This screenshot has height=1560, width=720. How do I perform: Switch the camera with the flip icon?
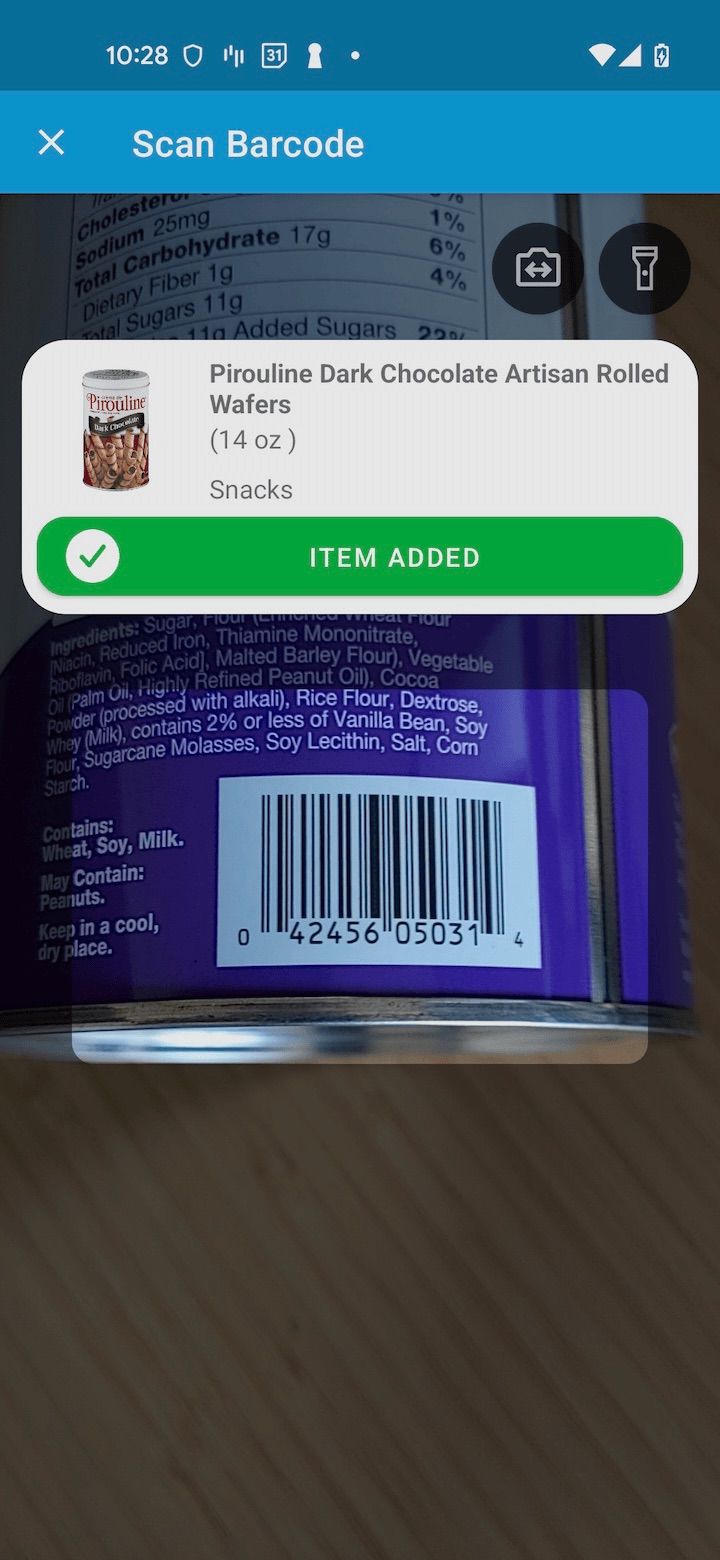tap(538, 268)
